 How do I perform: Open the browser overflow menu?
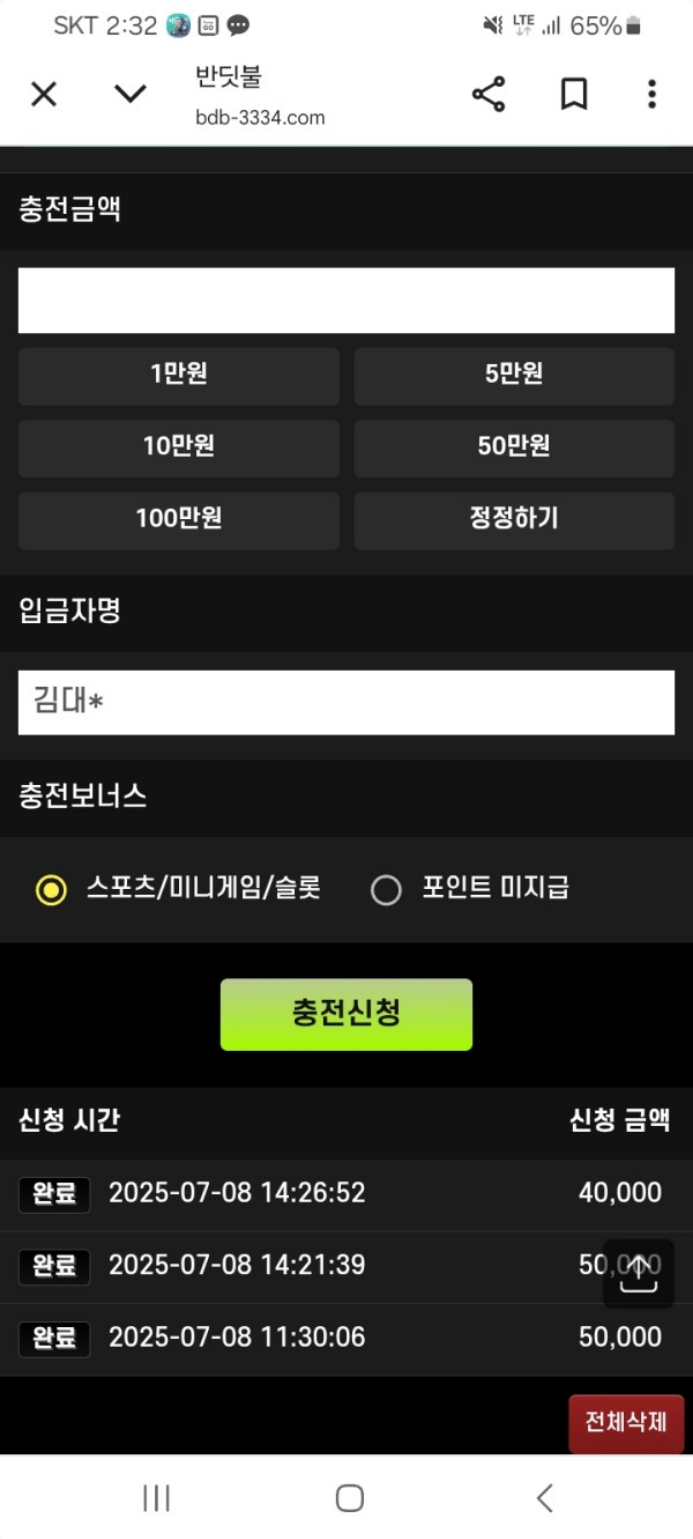click(651, 94)
